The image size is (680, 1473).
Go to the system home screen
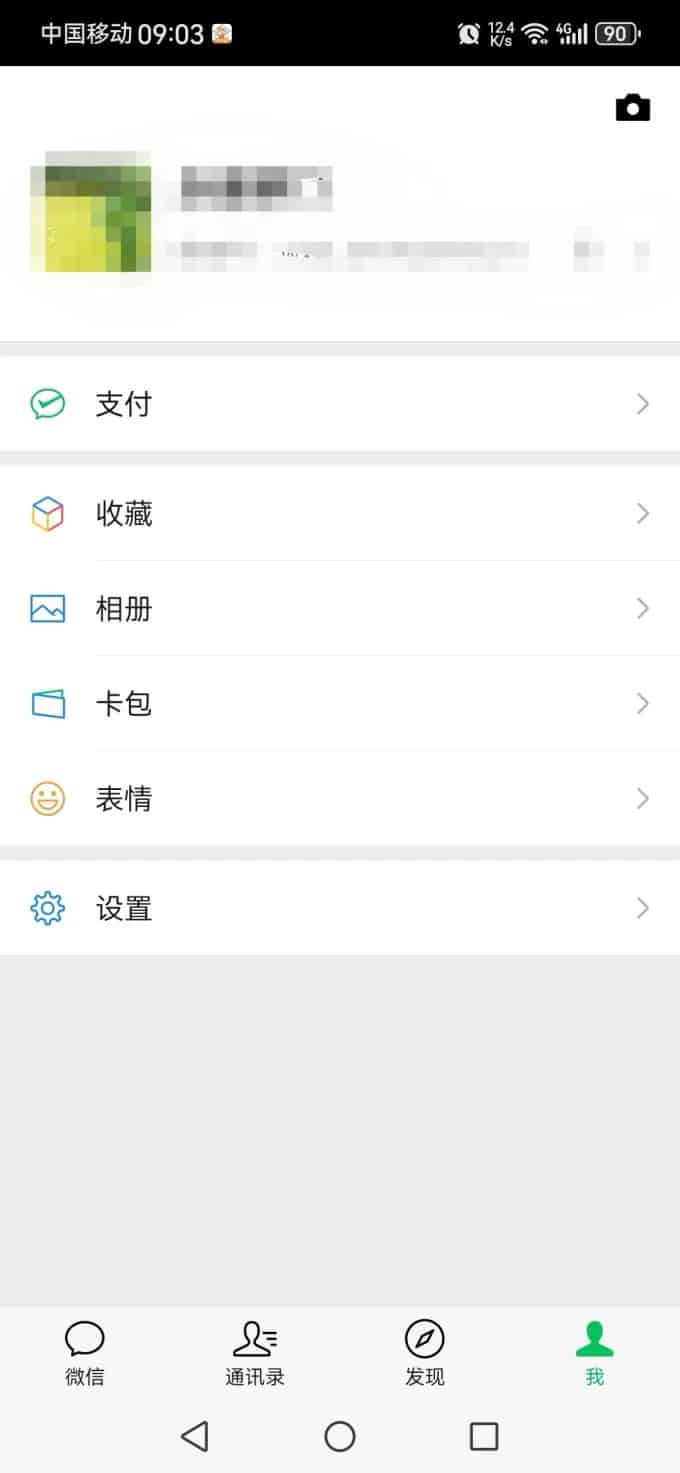click(x=340, y=1437)
